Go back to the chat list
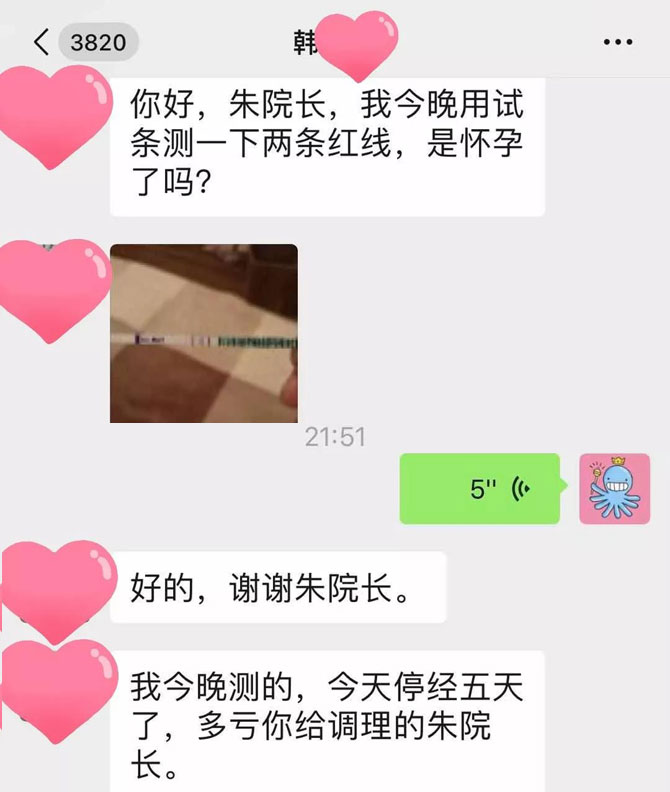670x792 pixels. (x=42, y=42)
